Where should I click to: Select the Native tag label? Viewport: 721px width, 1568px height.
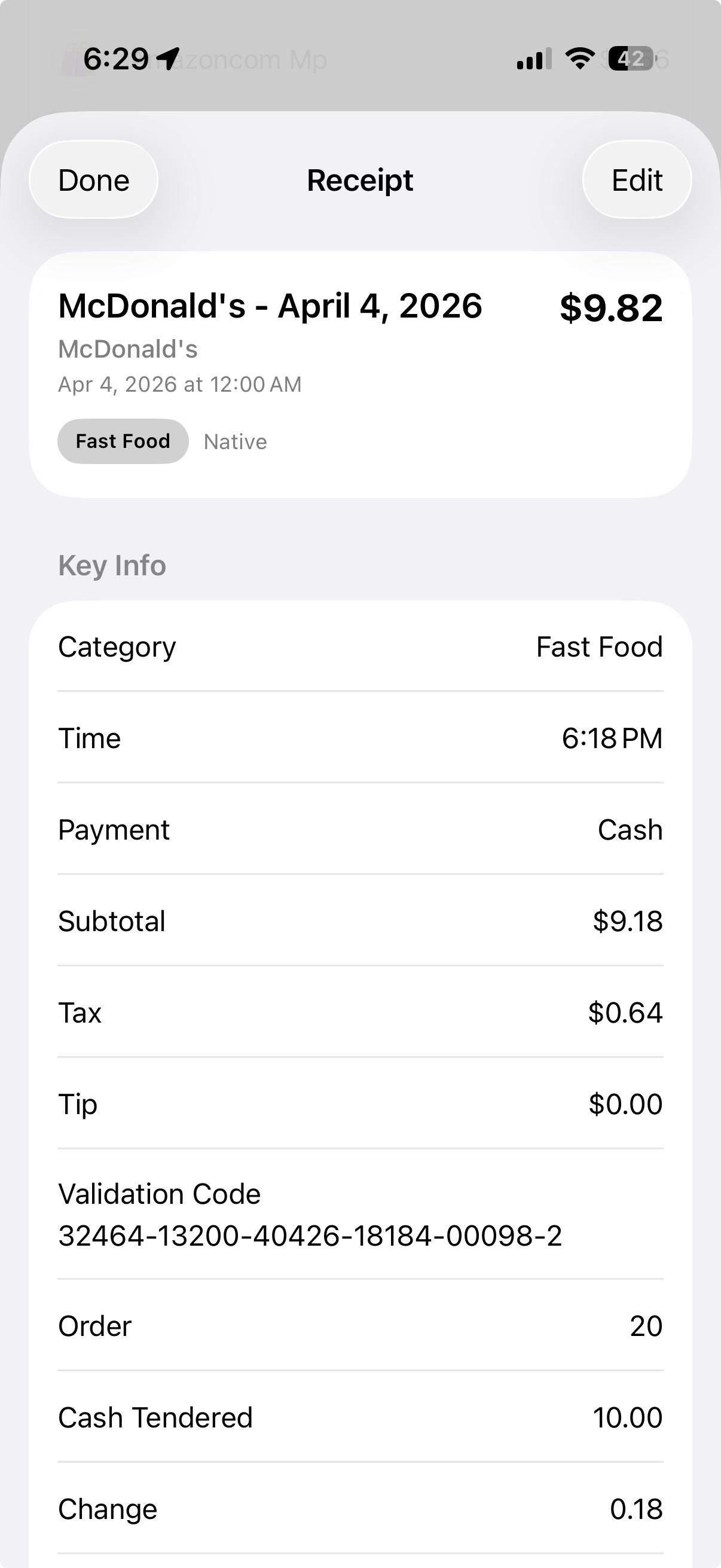click(235, 441)
